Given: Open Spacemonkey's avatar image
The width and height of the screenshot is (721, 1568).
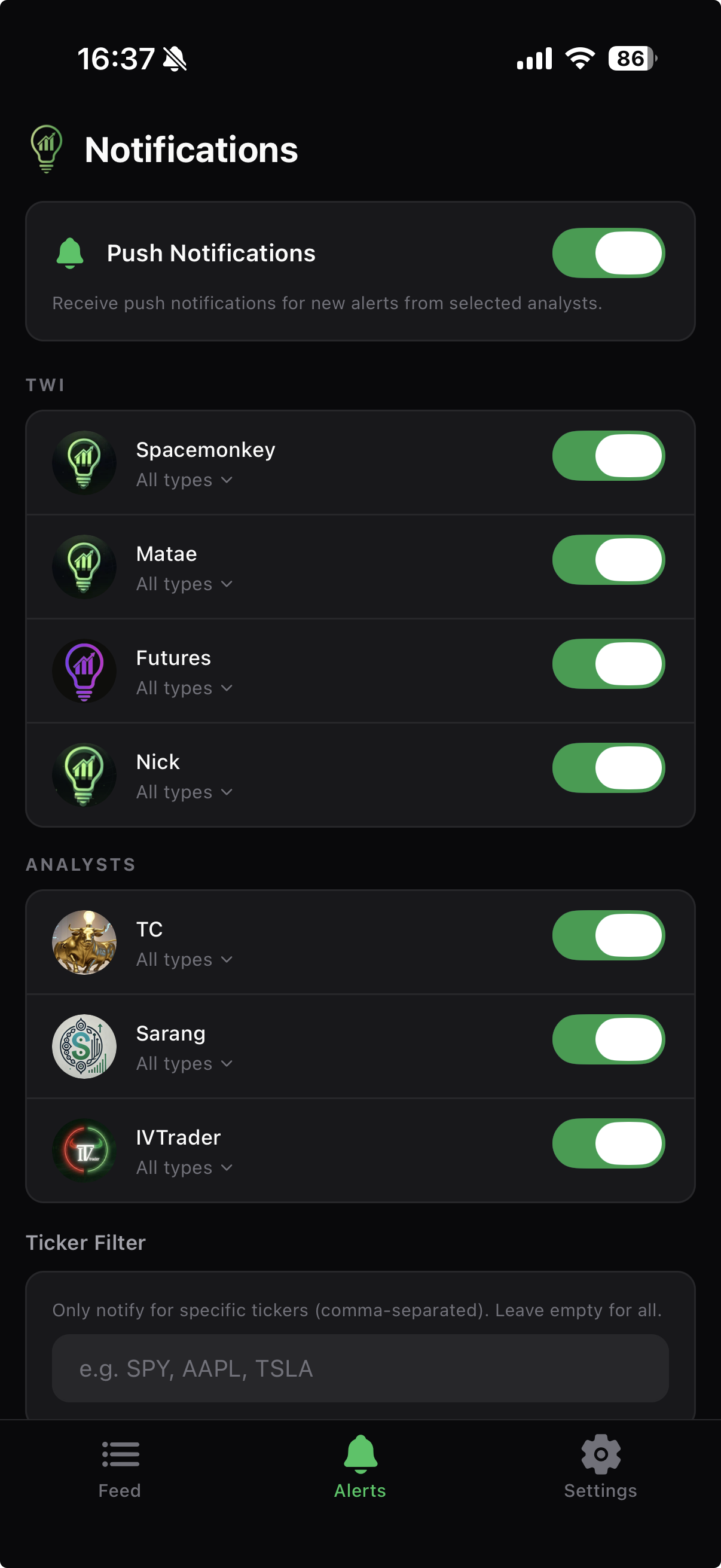Looking at the screenshot, I should pos(84,463).
